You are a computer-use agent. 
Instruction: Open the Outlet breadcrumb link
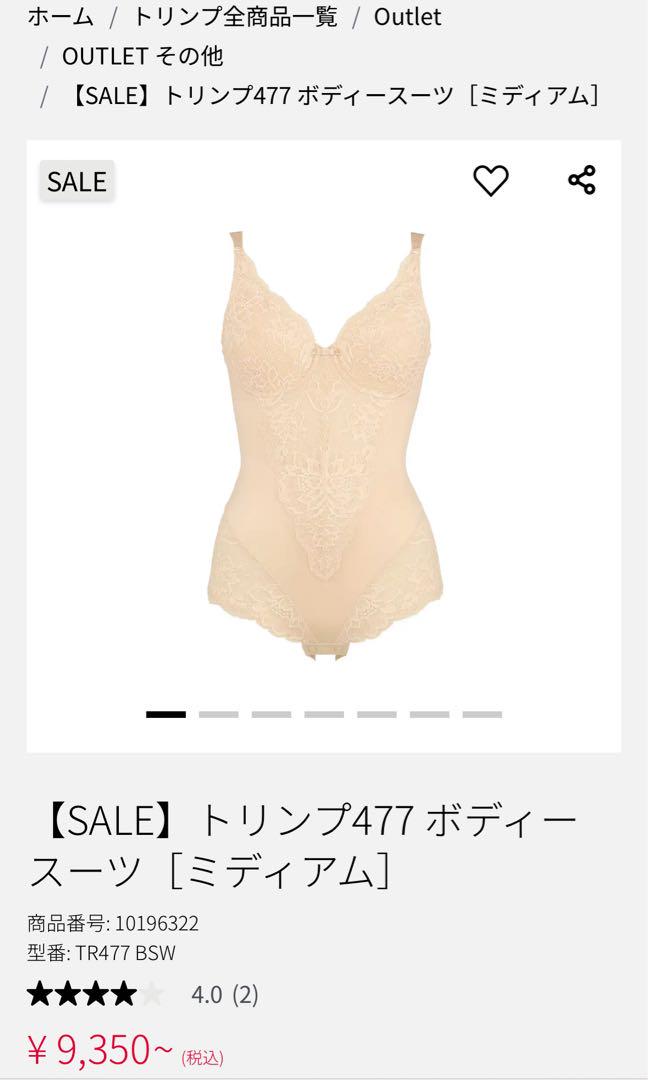[x=407, y=17]
